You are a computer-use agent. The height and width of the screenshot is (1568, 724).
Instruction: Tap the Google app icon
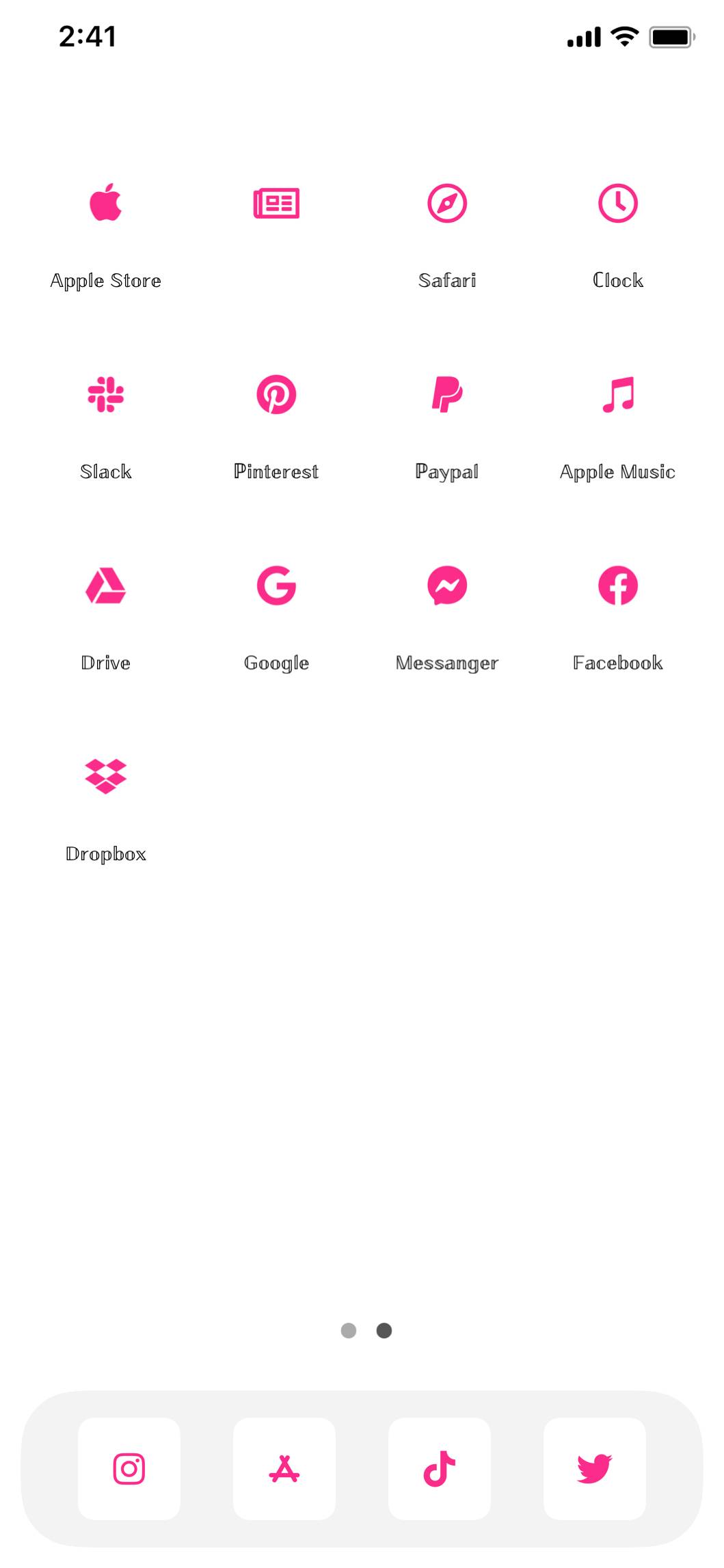coord(276,586)
